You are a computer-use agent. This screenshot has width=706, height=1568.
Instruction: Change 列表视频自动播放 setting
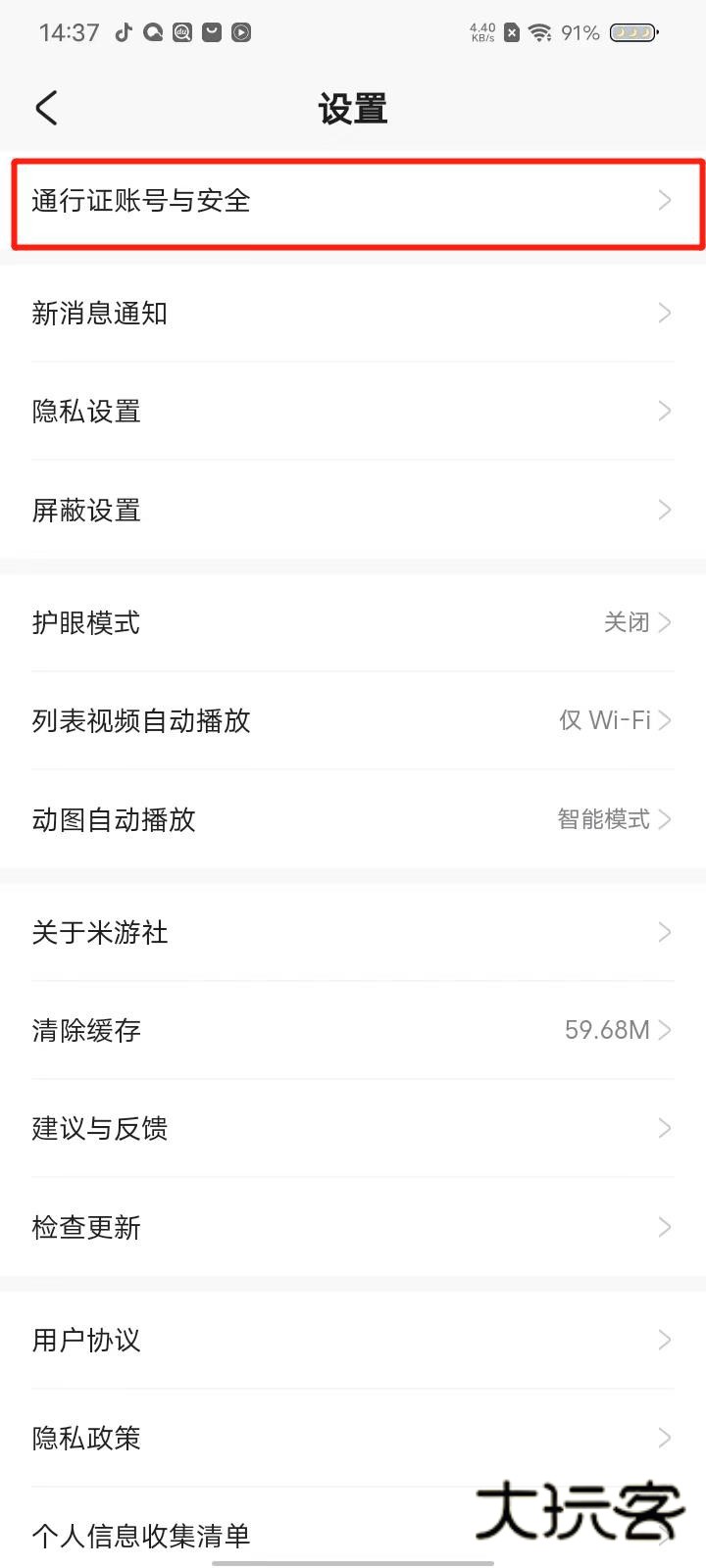[x=353, y=721]
